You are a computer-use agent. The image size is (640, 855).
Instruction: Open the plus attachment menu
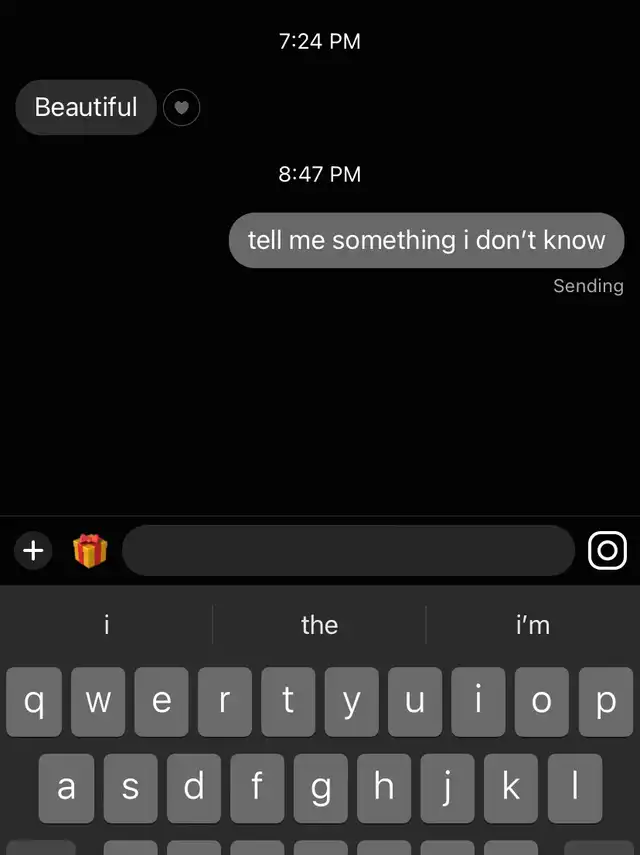[x=33, y=550]
